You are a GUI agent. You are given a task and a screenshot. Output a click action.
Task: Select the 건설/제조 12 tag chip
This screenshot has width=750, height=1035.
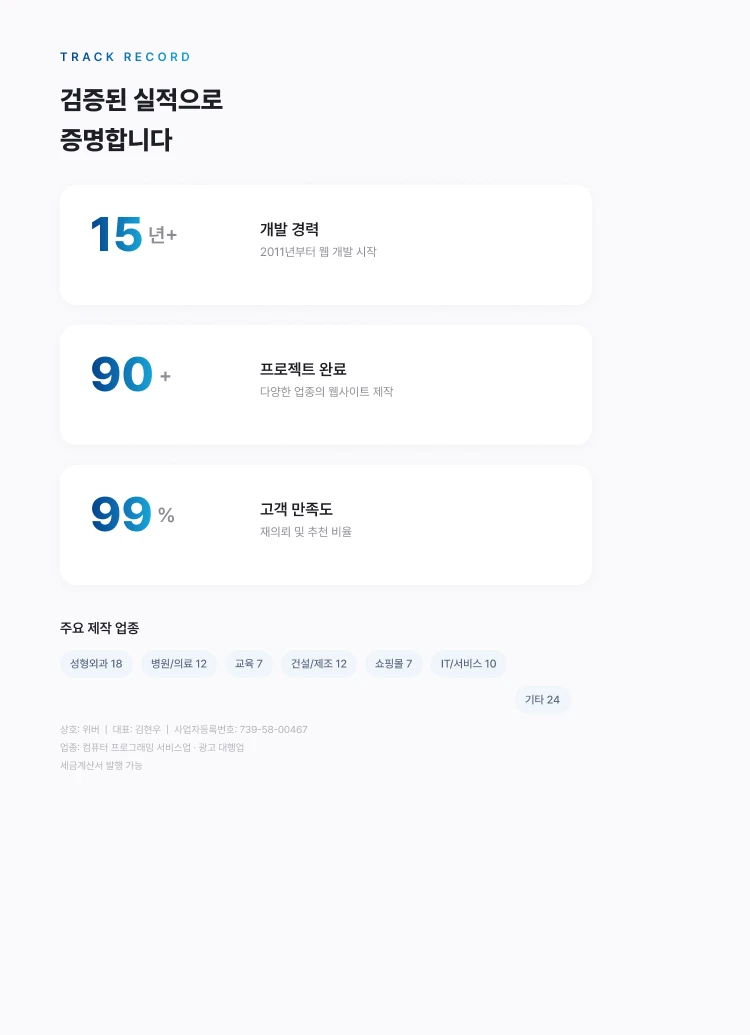click(x=318, y=664)
